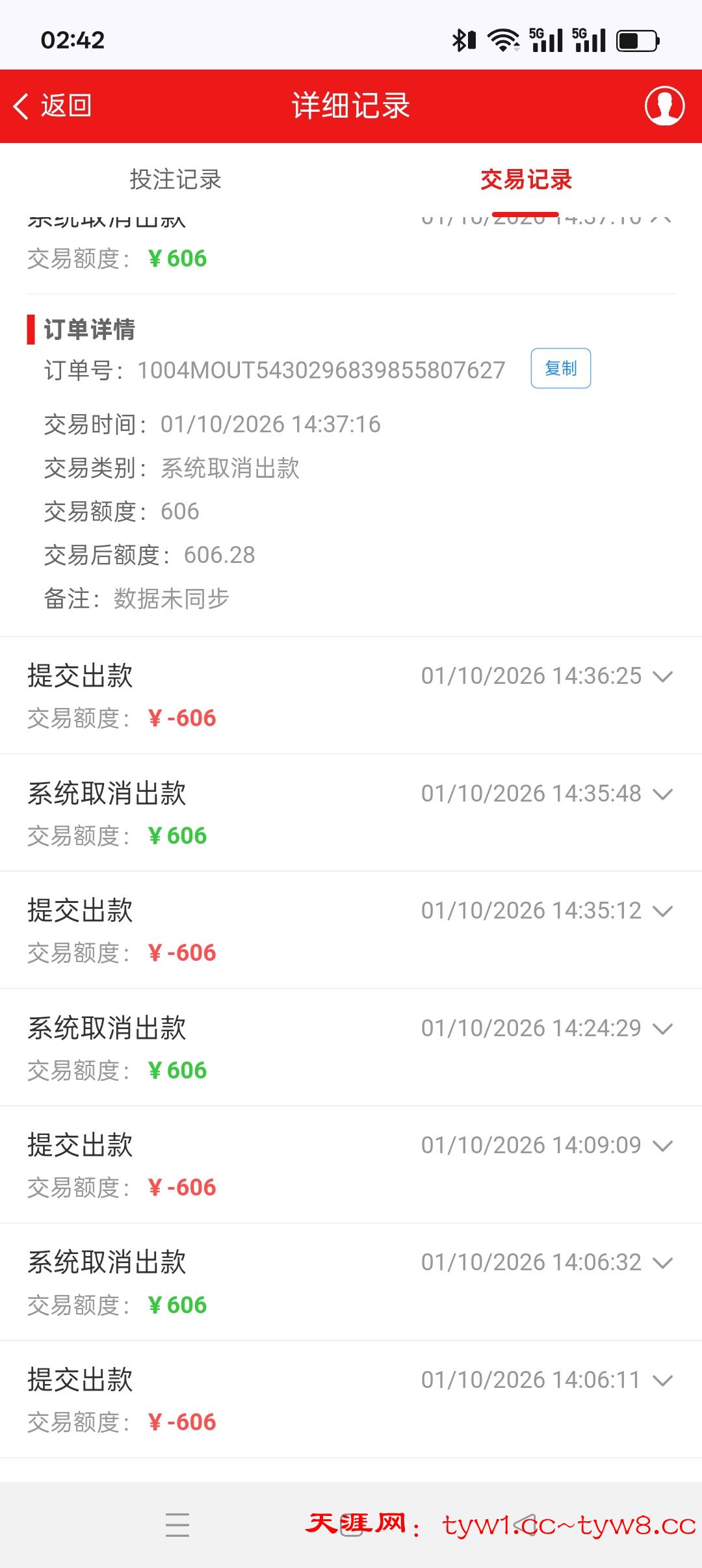Switch to the 投注记录 tab
This screenshot has width=702, height=1568.
[175, 179]
